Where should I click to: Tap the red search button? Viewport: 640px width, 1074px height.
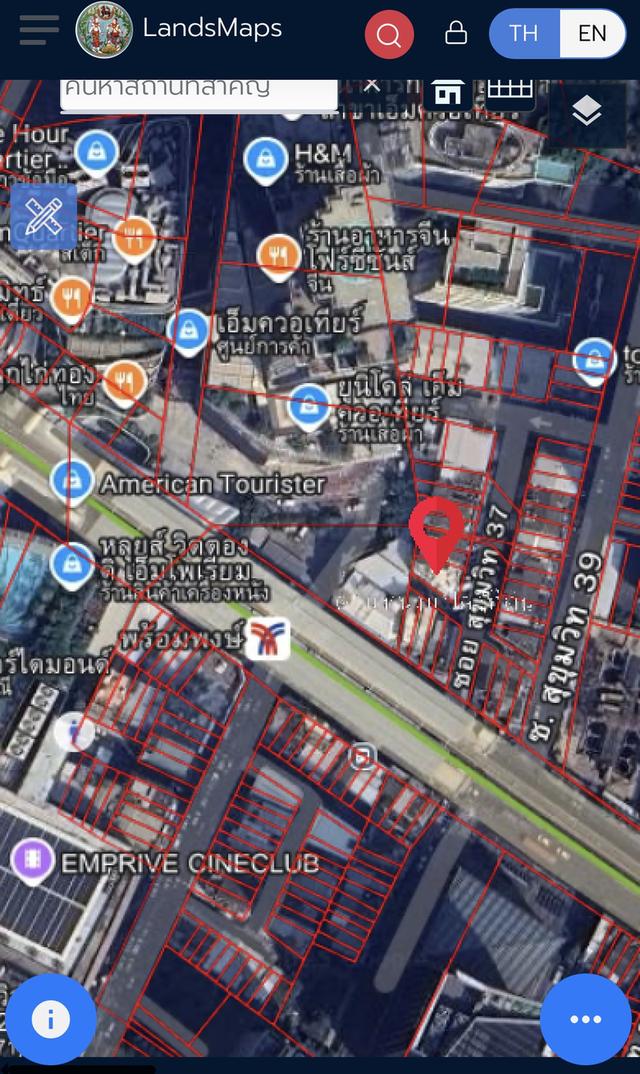pyautogui.click(x=389, y=35)
